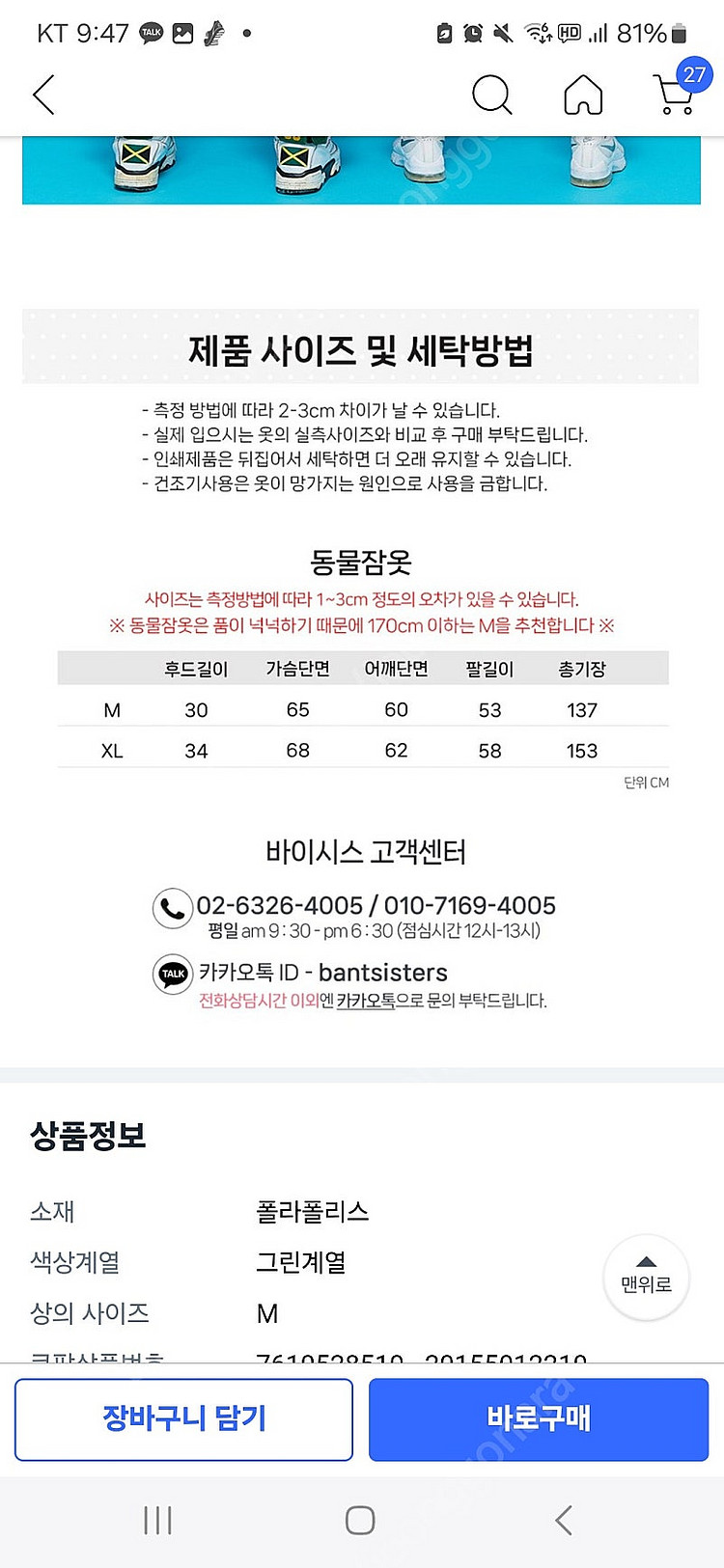Tap the back arrow at top left
This screenshot has width=724, height=1568.
point(42,95)
